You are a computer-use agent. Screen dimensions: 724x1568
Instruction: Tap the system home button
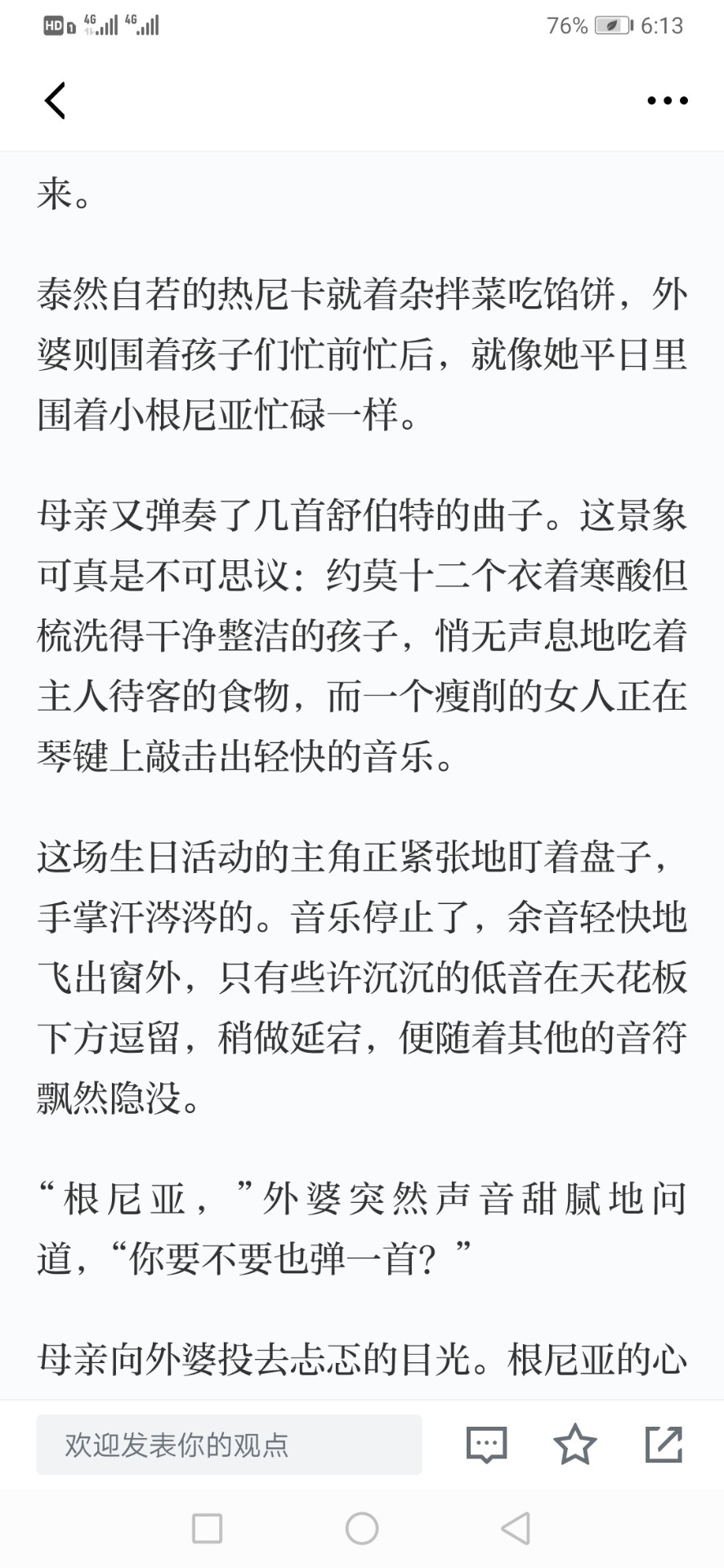click(x=362, y=1529)
